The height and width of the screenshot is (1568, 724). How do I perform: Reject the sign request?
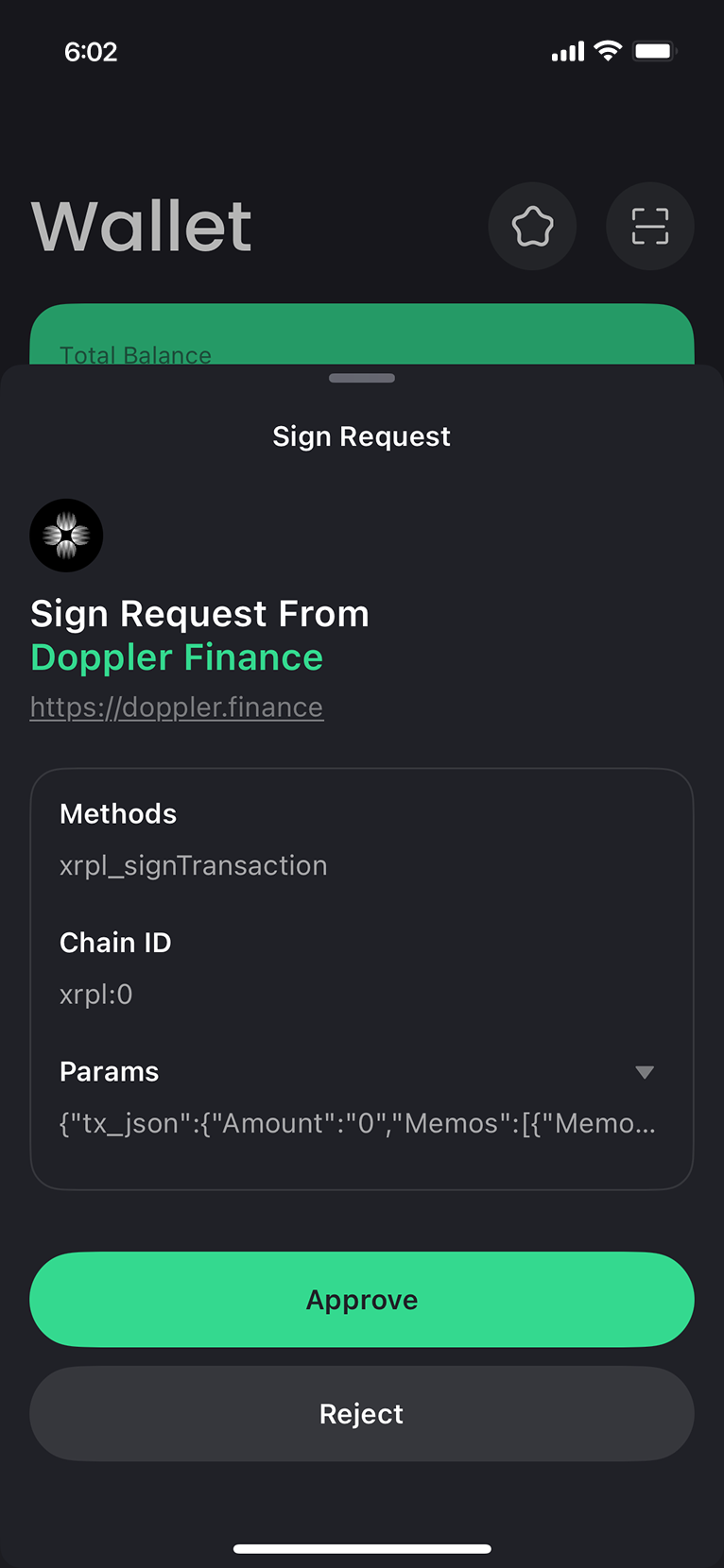click(x=362, y=1414)
